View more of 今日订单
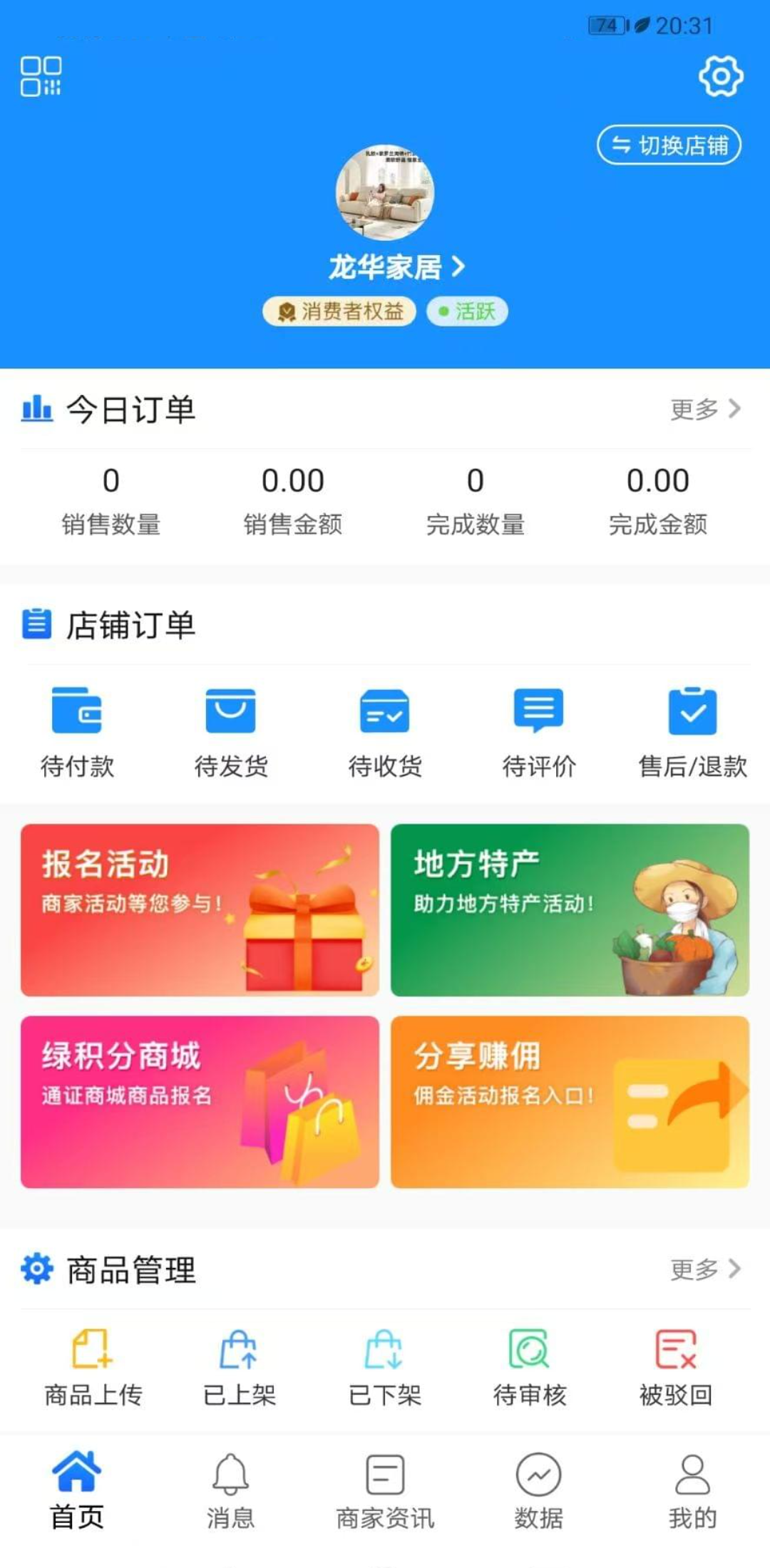The image size is (770, 1568). click(704, 409)
